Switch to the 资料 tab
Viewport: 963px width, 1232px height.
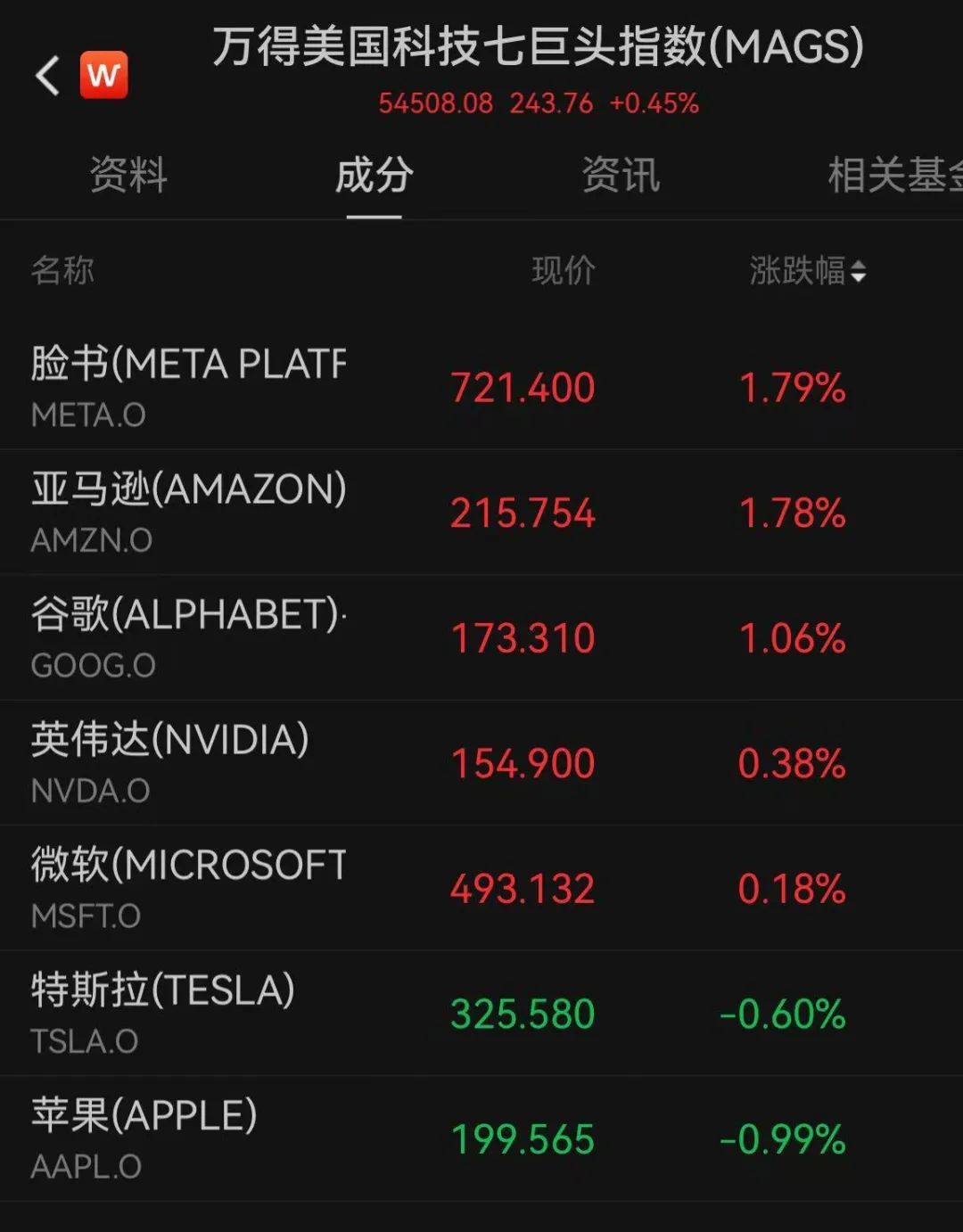(128, 175)
